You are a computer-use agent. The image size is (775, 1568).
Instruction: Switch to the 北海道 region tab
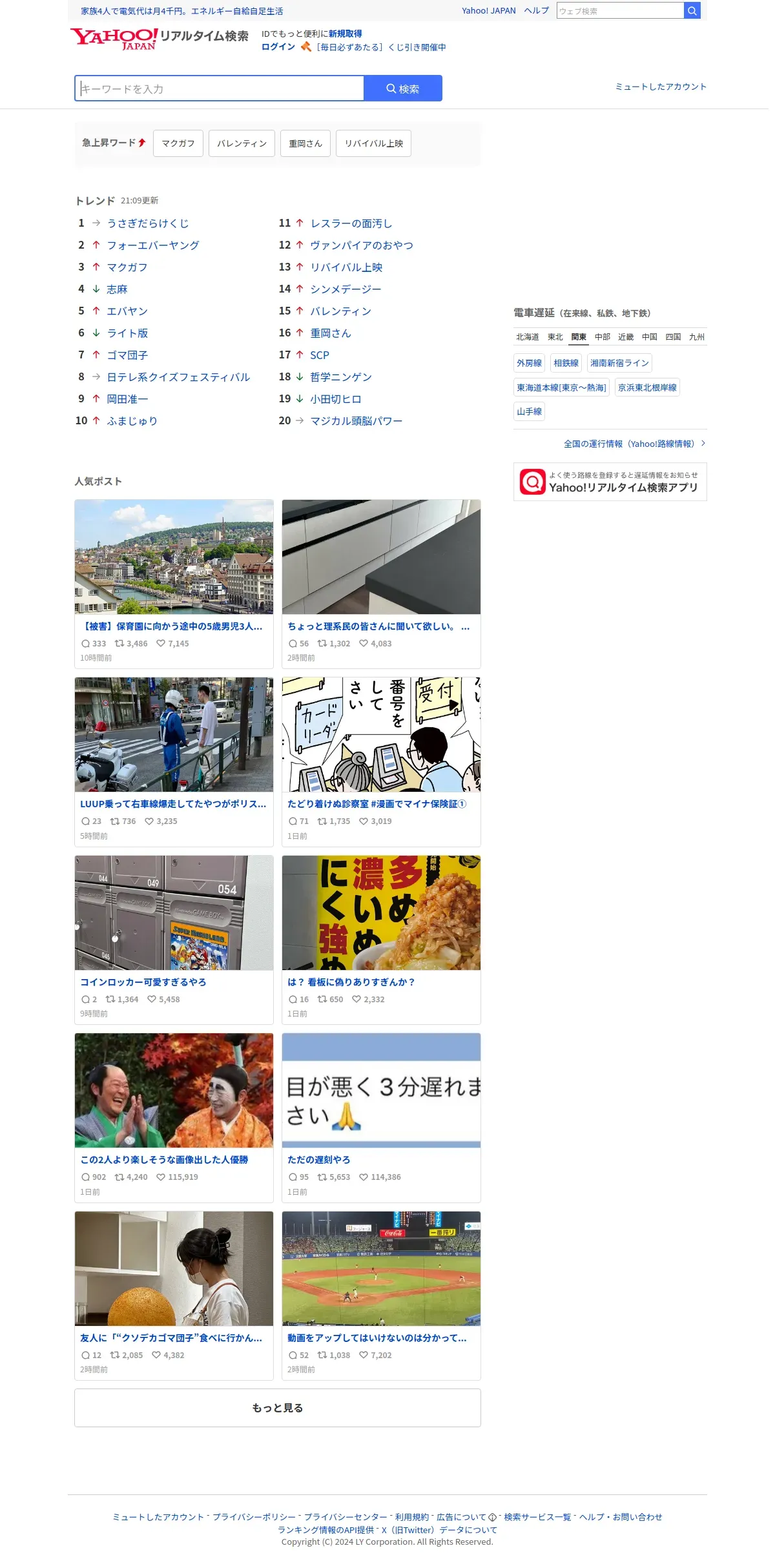pyautogui.click(x=527, y=337)
